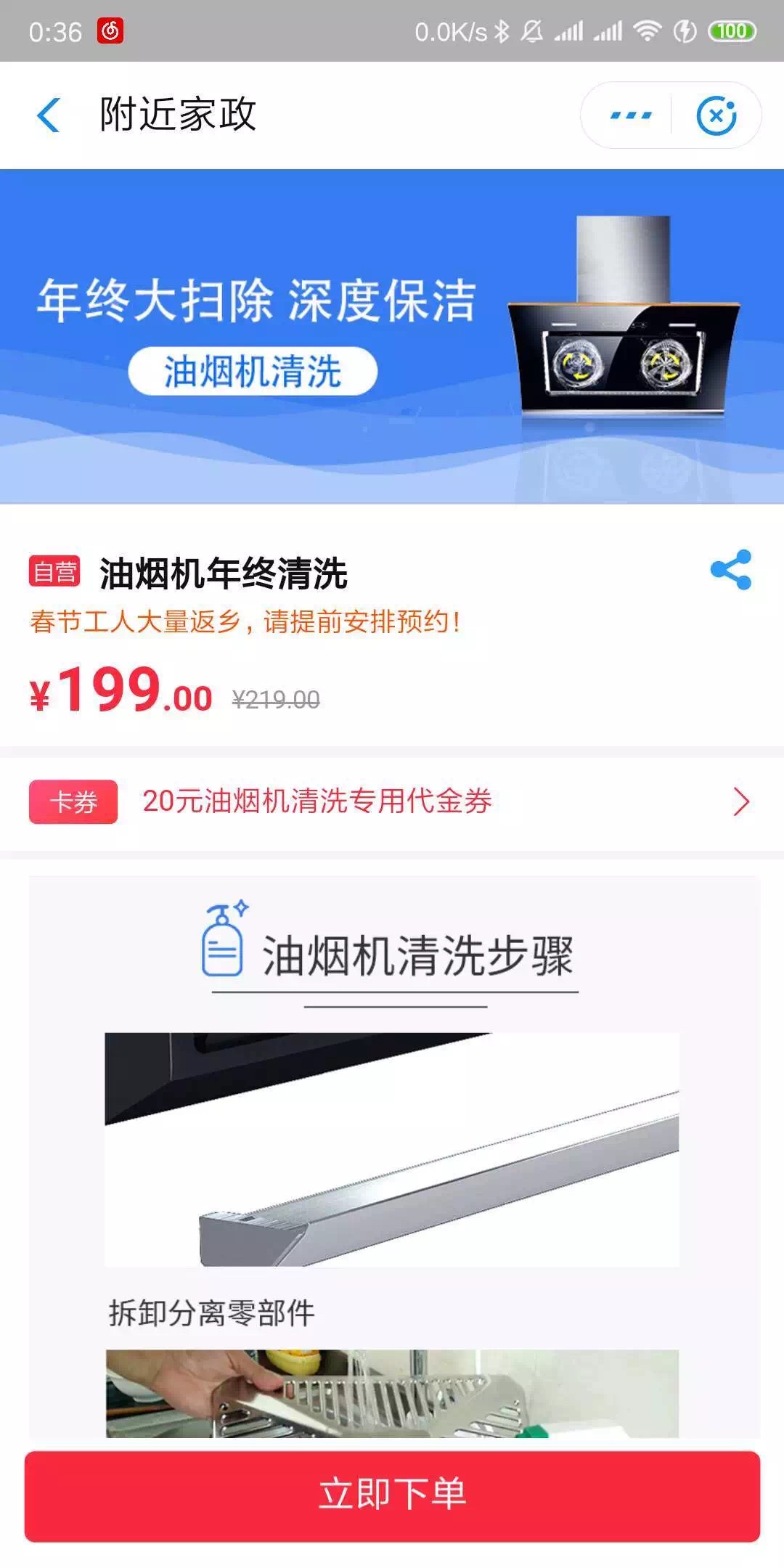
Task: Open the 20元油烟机清洗专用代金券 coupon row
Action: click(x=392, y=801)
